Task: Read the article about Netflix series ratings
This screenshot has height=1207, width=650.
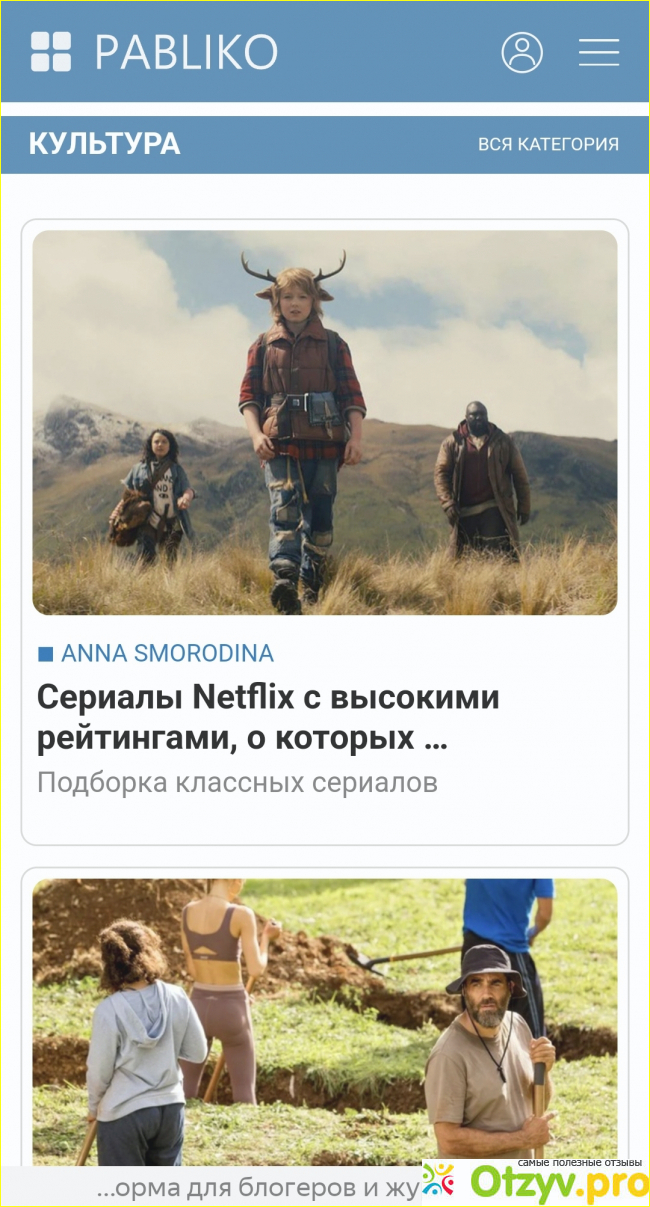Action: pyautogui.click(x=268, y=717)
